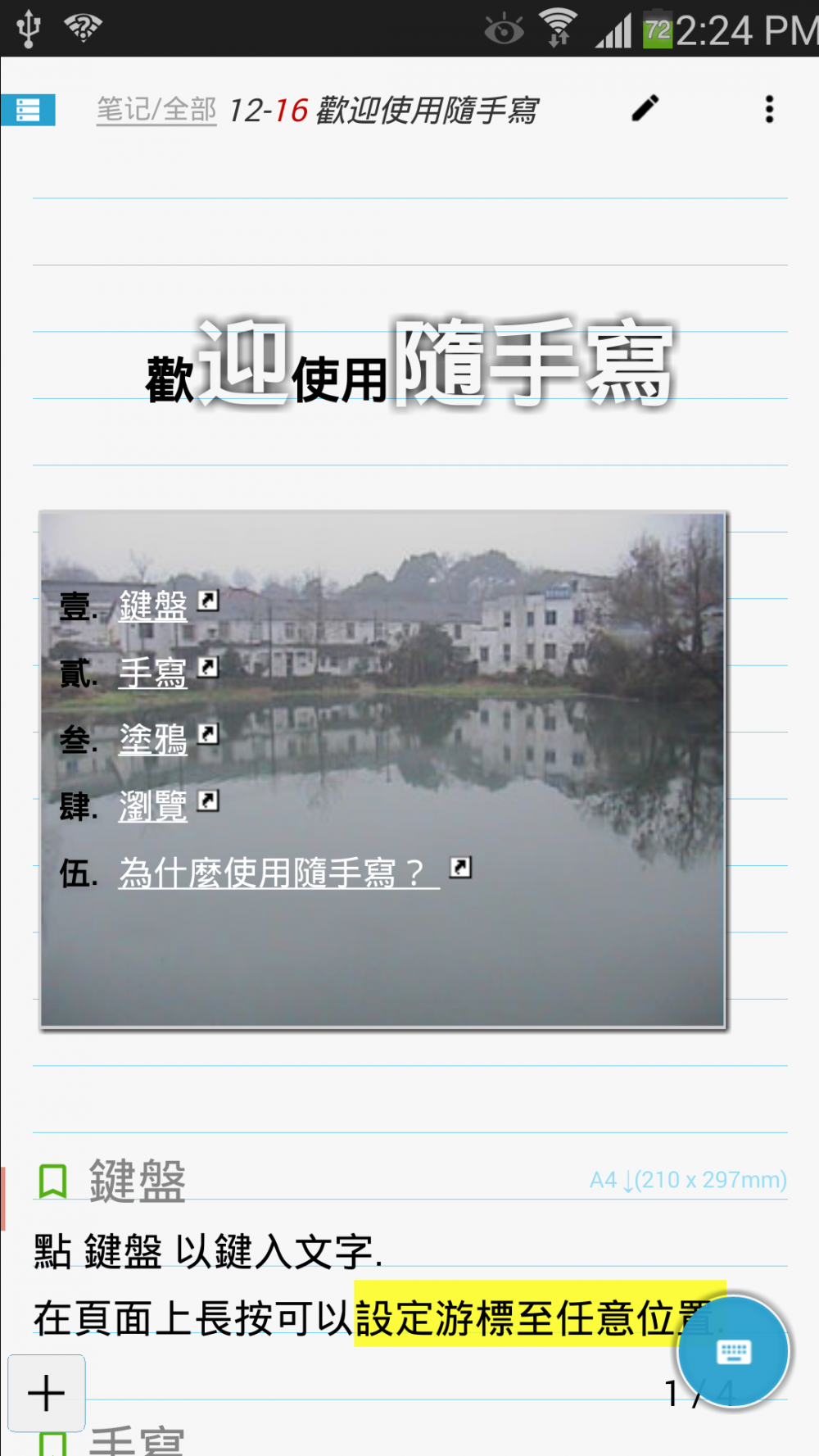Open the 笔记/全部 breadcrumb selector
Viewport: 819px width, 1456px height.
tap(155, 108)
